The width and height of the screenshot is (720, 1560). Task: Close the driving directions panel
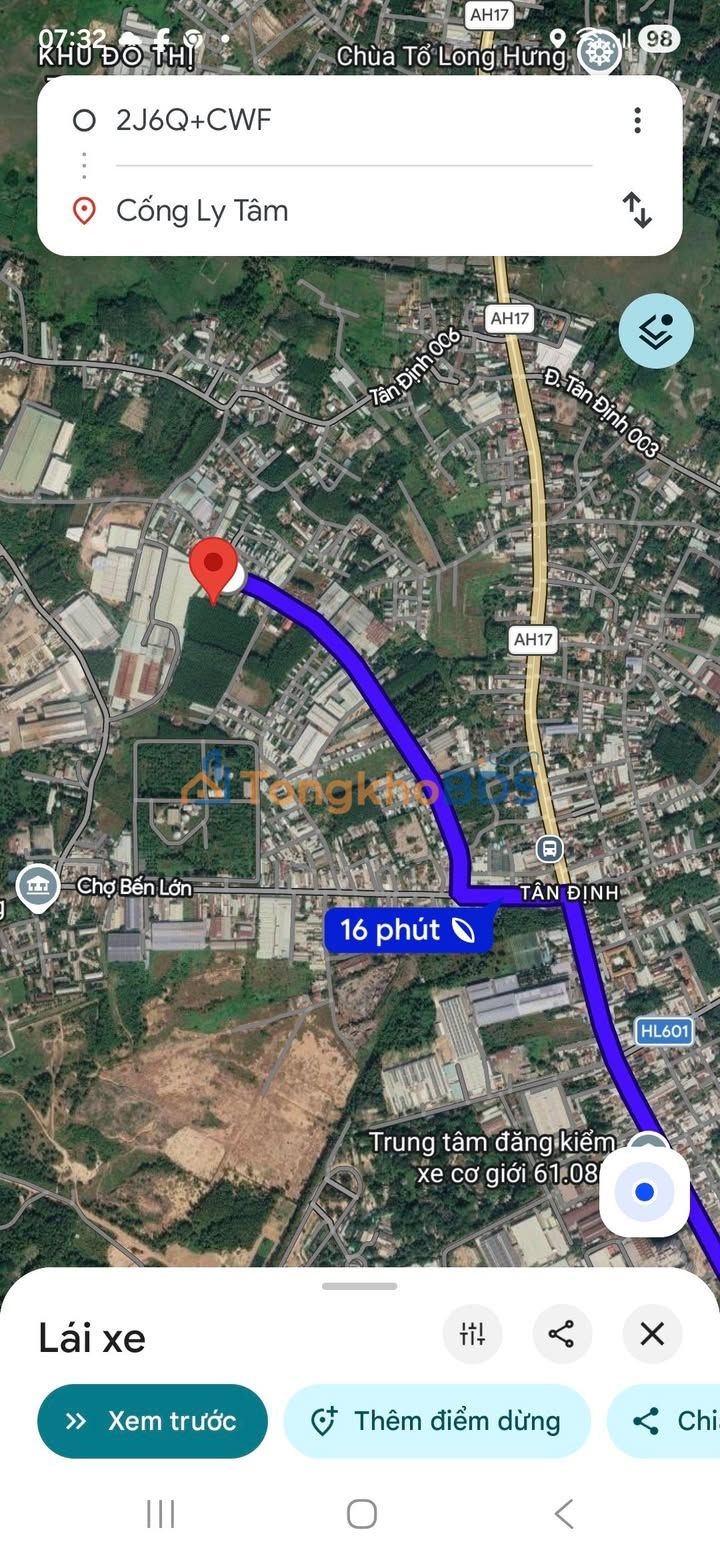[x=652, y=1333]
